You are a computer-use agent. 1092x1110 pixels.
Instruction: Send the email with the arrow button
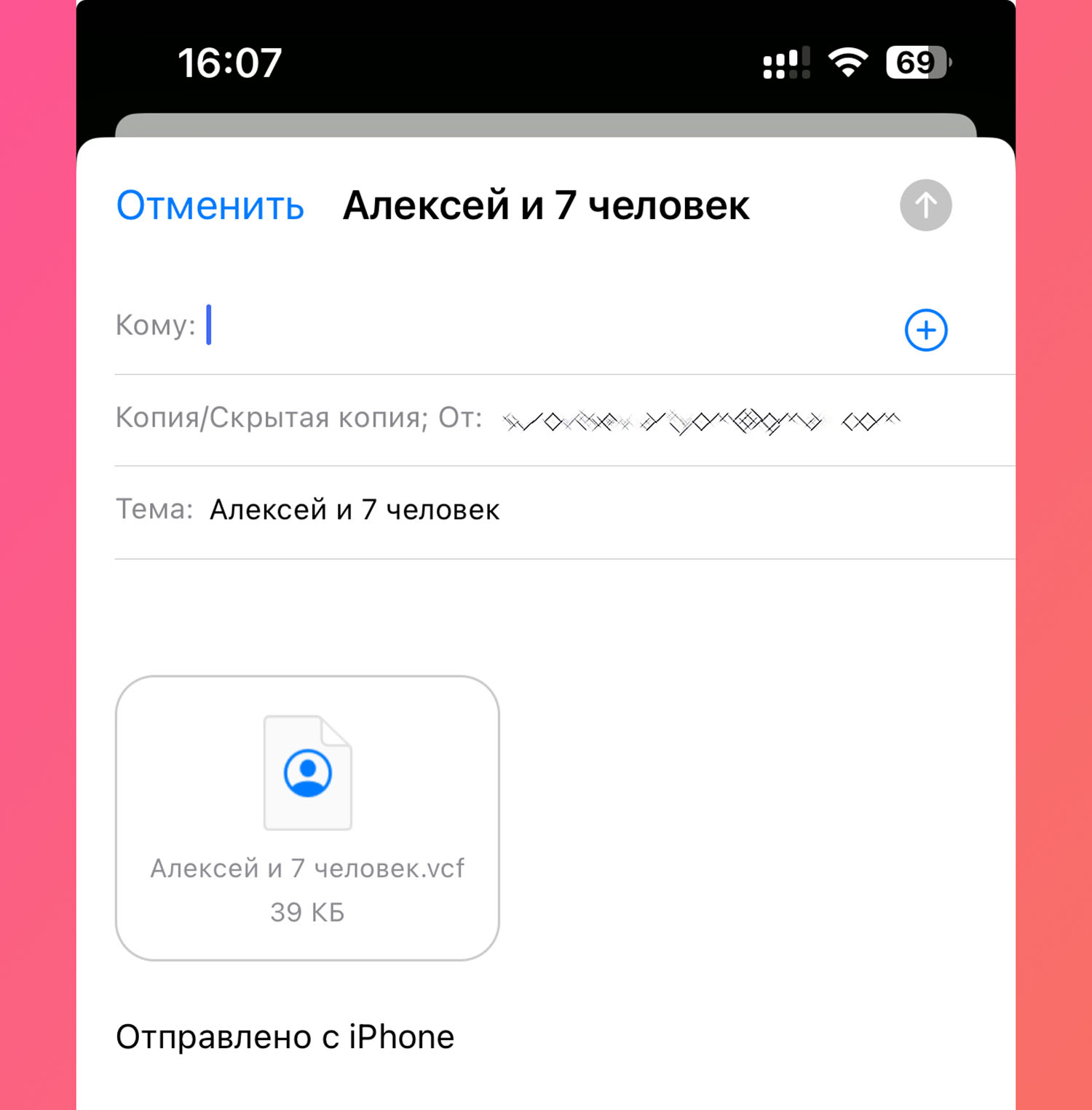tap(925, 205)
